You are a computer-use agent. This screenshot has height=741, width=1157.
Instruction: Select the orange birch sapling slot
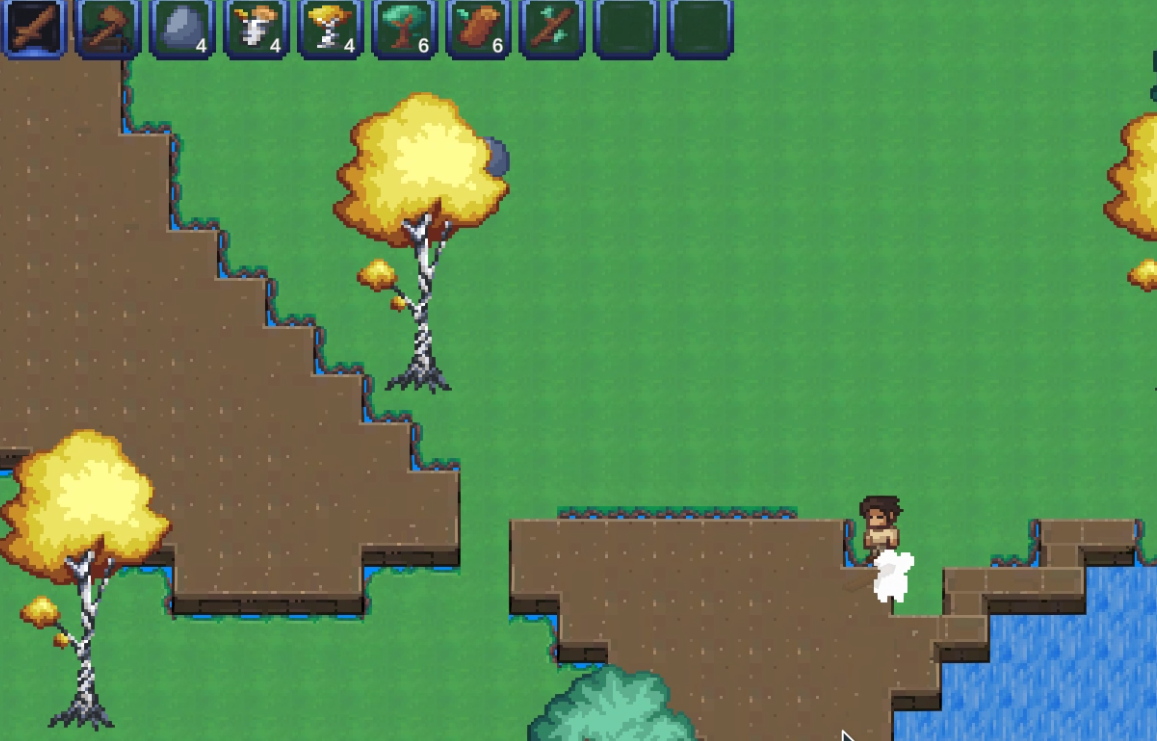point(256,29)
